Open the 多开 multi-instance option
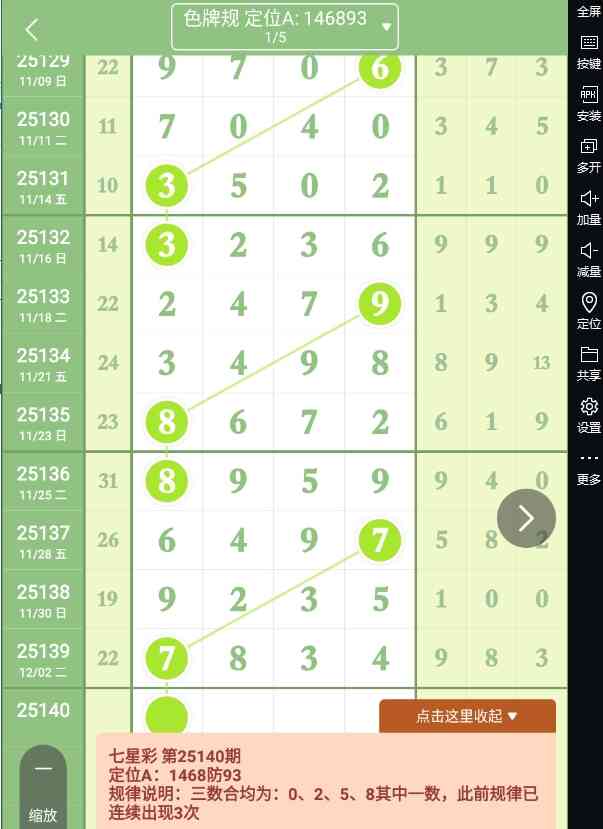The width and height of the screenshot is (603, 829). coord(589,155)
